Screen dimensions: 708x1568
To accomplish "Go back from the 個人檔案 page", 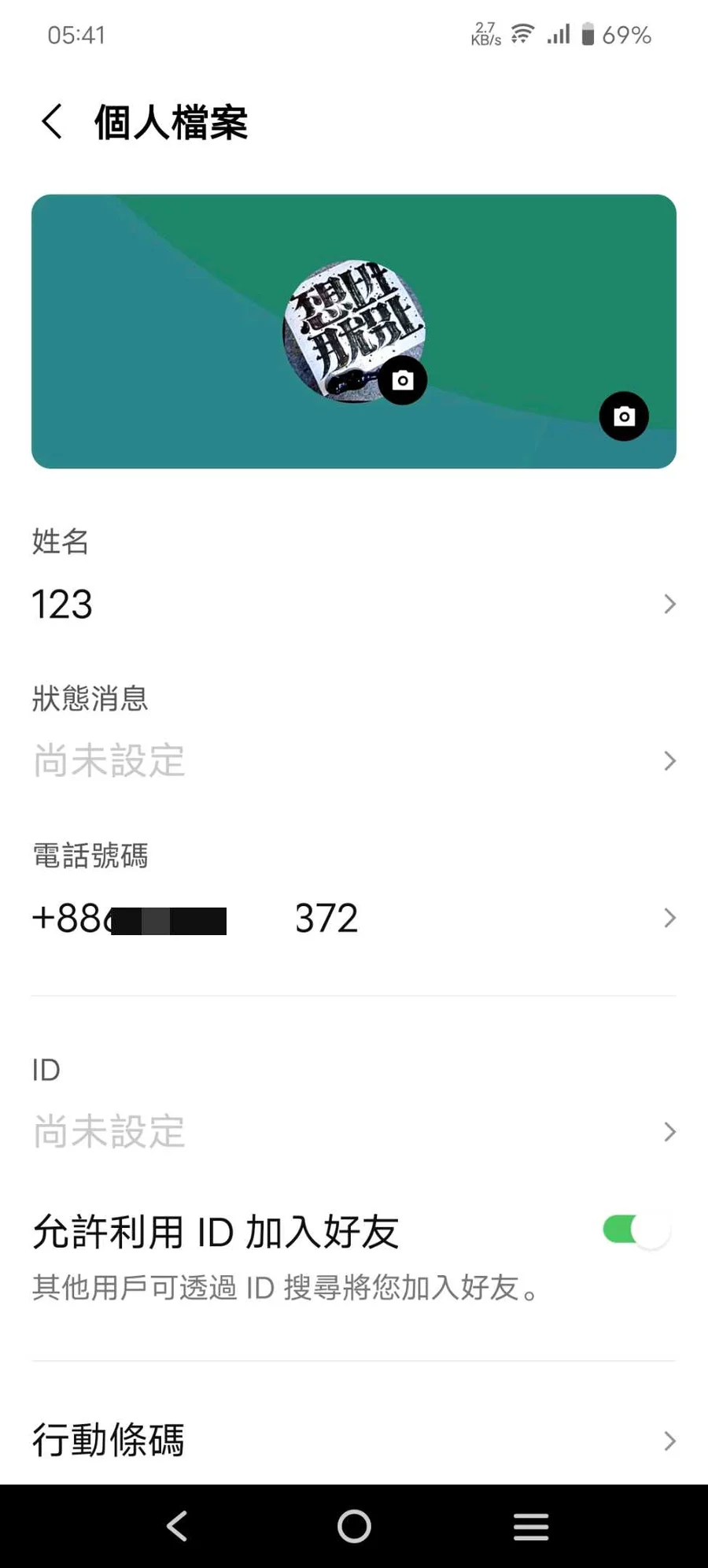I will 52,122.
